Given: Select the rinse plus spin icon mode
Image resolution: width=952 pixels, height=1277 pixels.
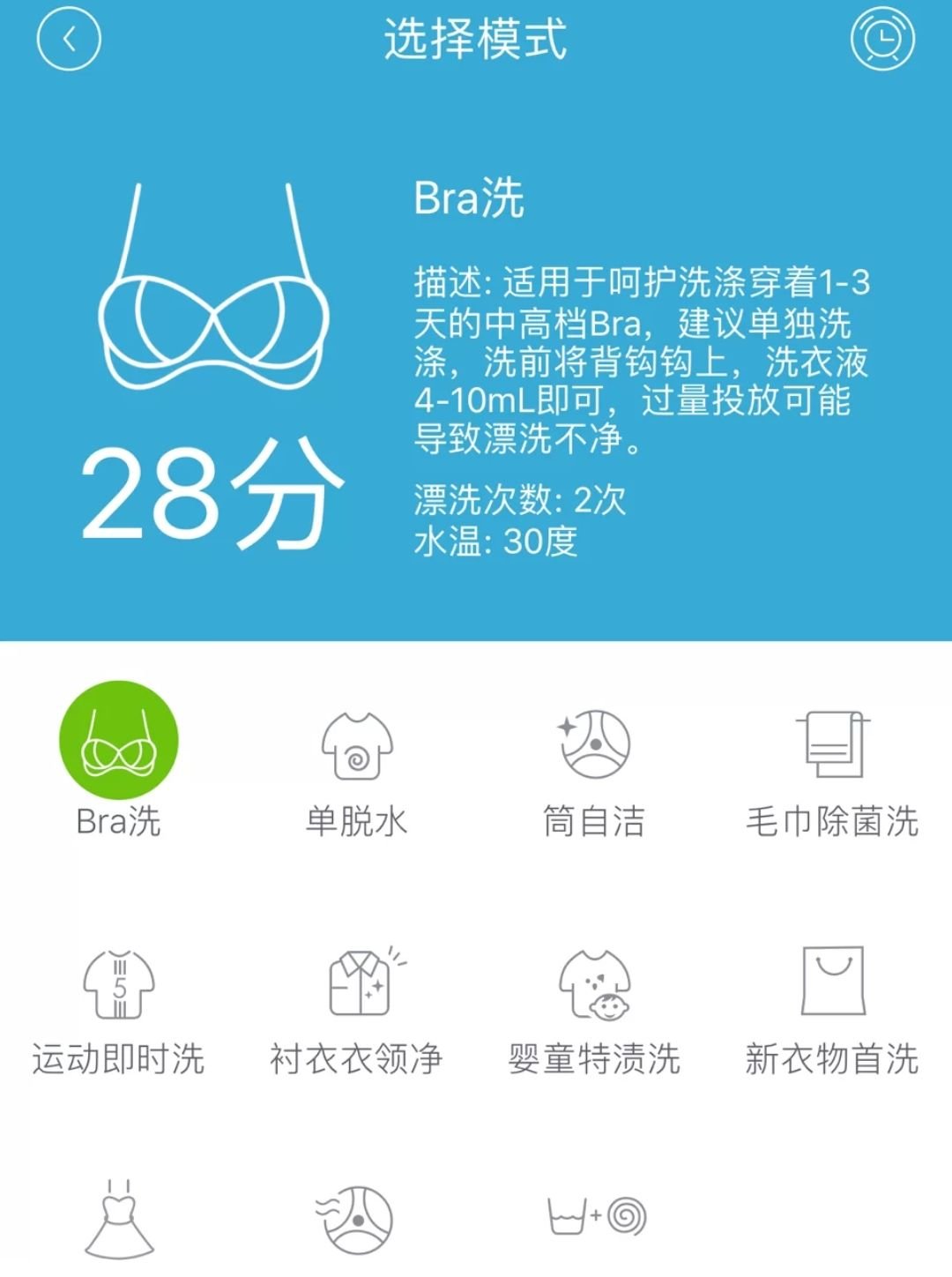Looking at the screenshot, I should click(596, 1217).
